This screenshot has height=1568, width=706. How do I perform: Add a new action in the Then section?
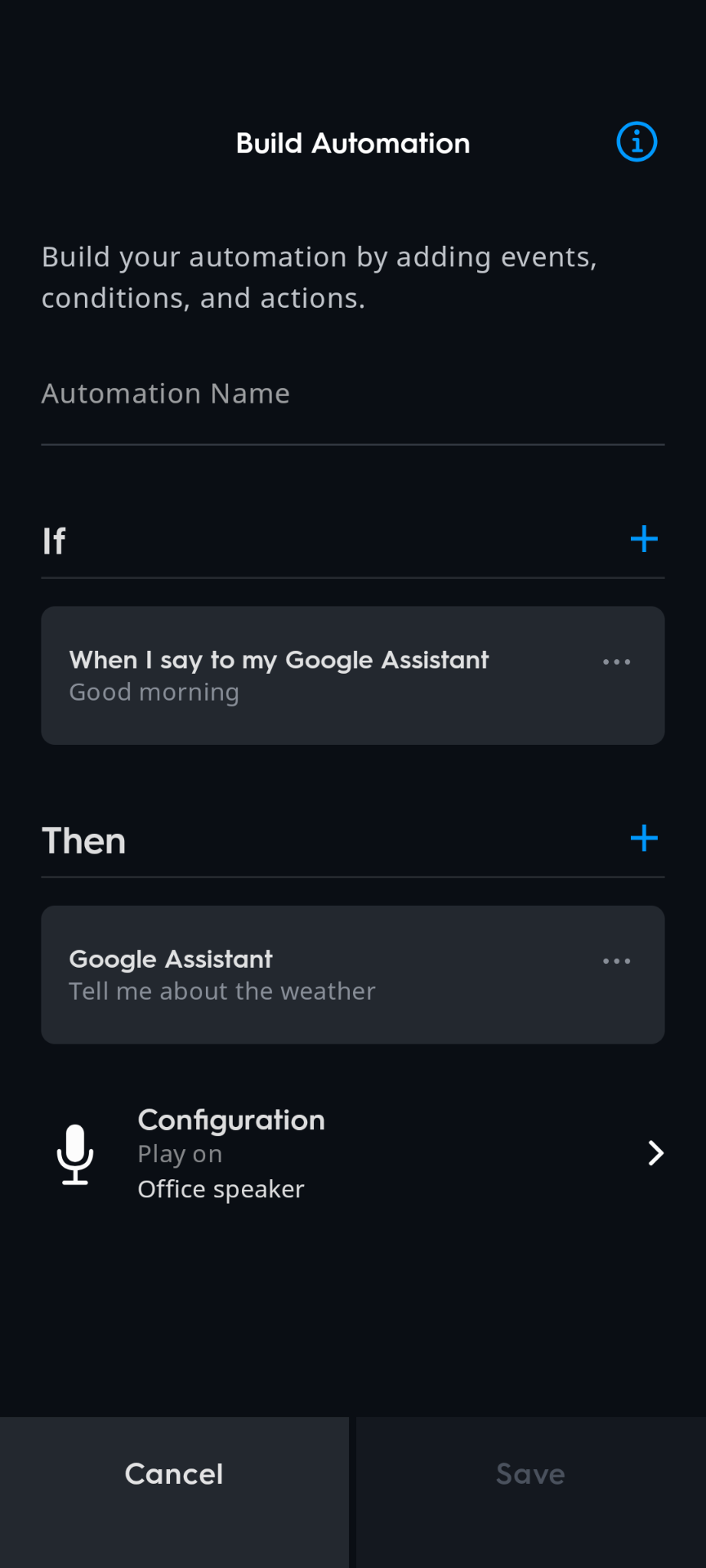pos(644,838)
